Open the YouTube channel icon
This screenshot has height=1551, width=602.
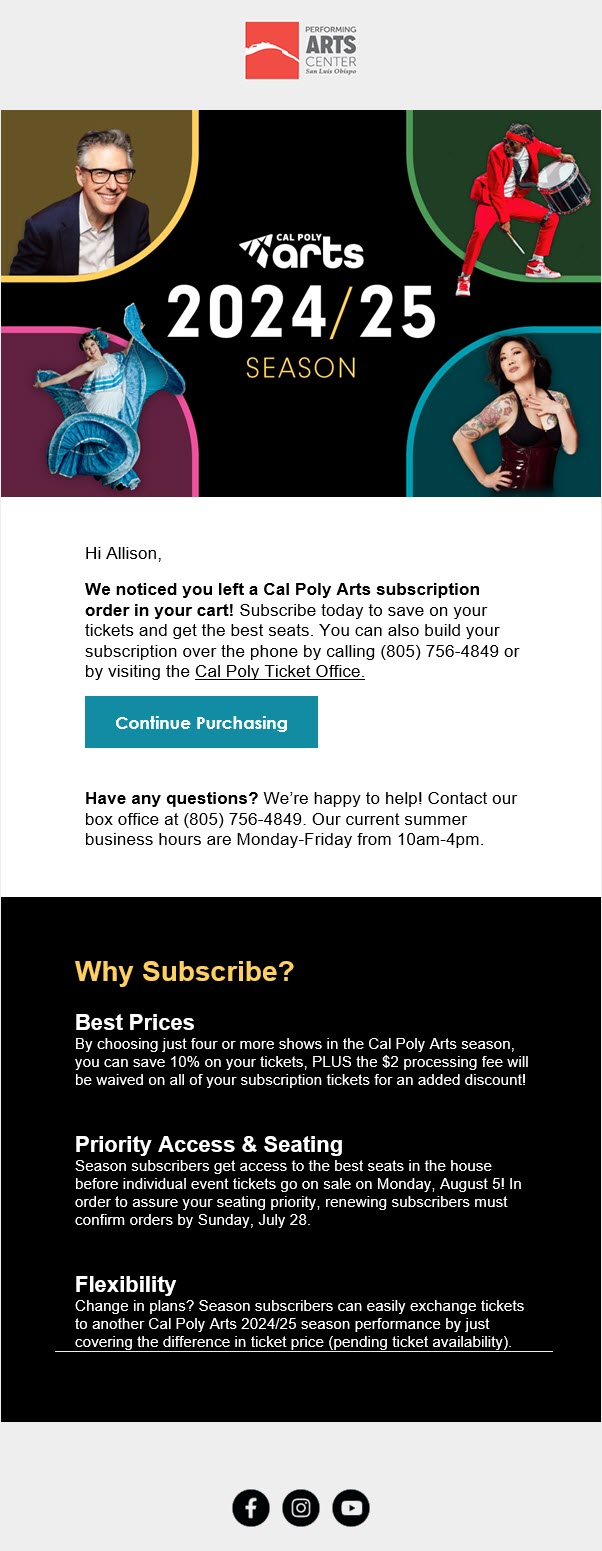pyautogui.click(x=351, y=1507)
